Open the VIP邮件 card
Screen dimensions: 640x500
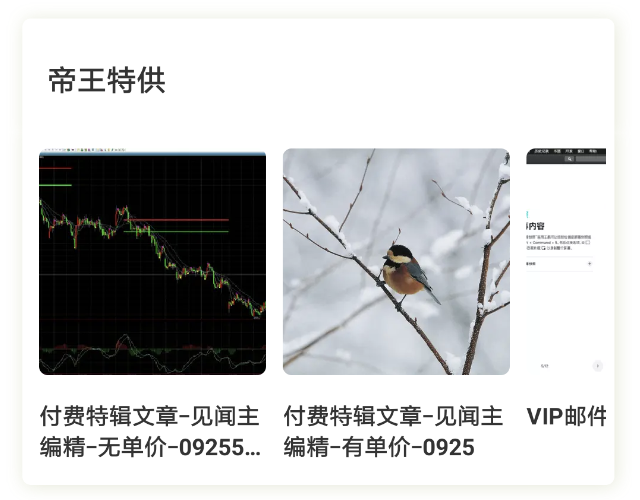coord(566,262)
